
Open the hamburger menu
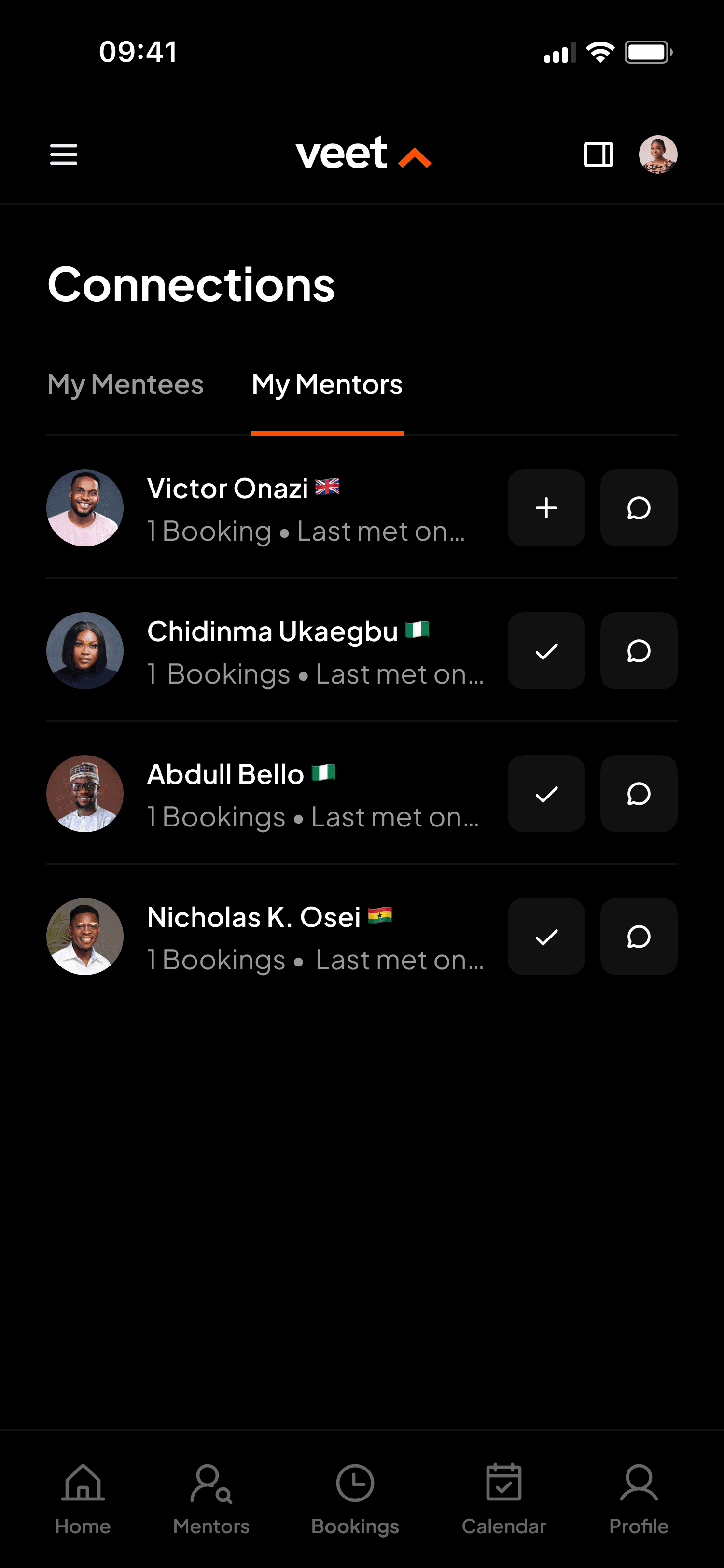[x=63, y=154]
